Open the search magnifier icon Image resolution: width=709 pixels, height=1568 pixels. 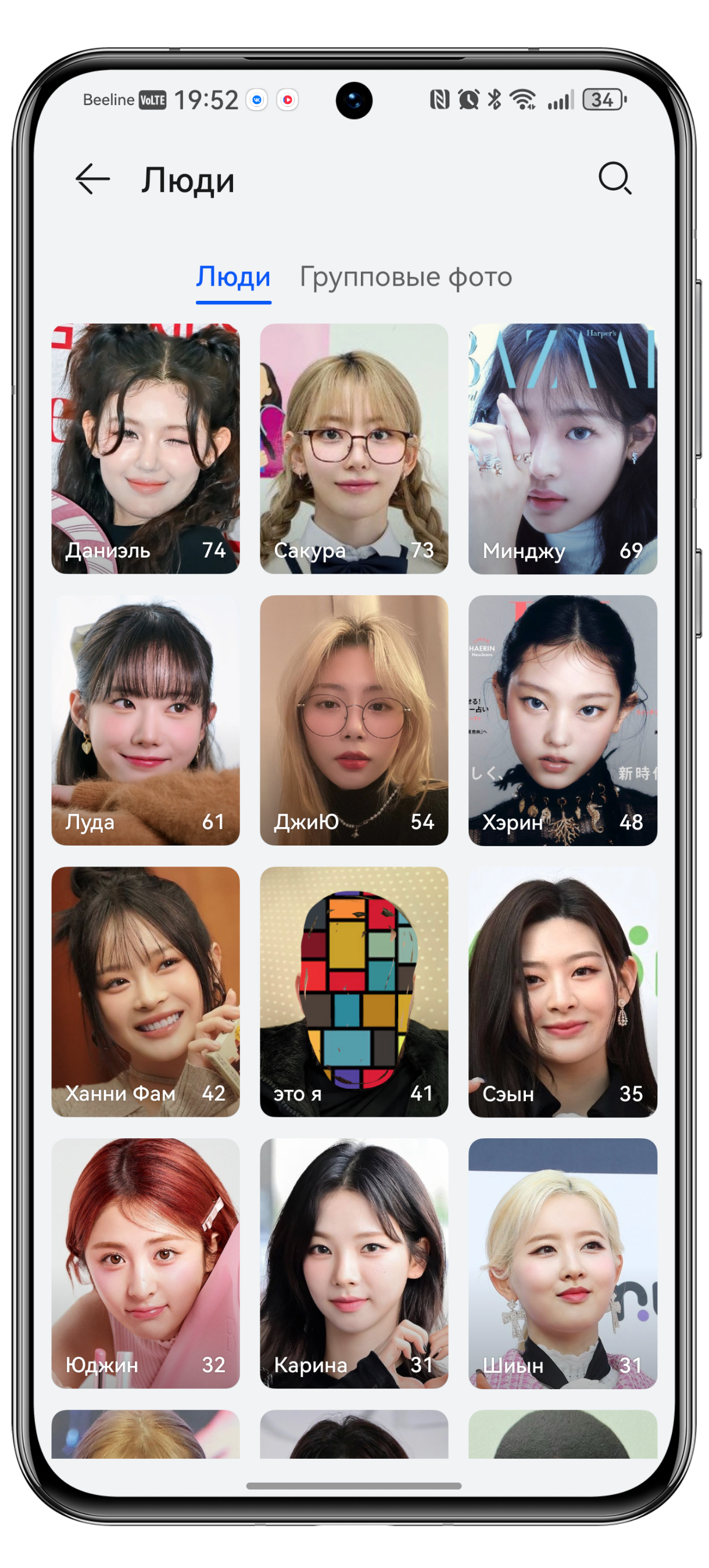pyautogui.click(x=615, y=178)
